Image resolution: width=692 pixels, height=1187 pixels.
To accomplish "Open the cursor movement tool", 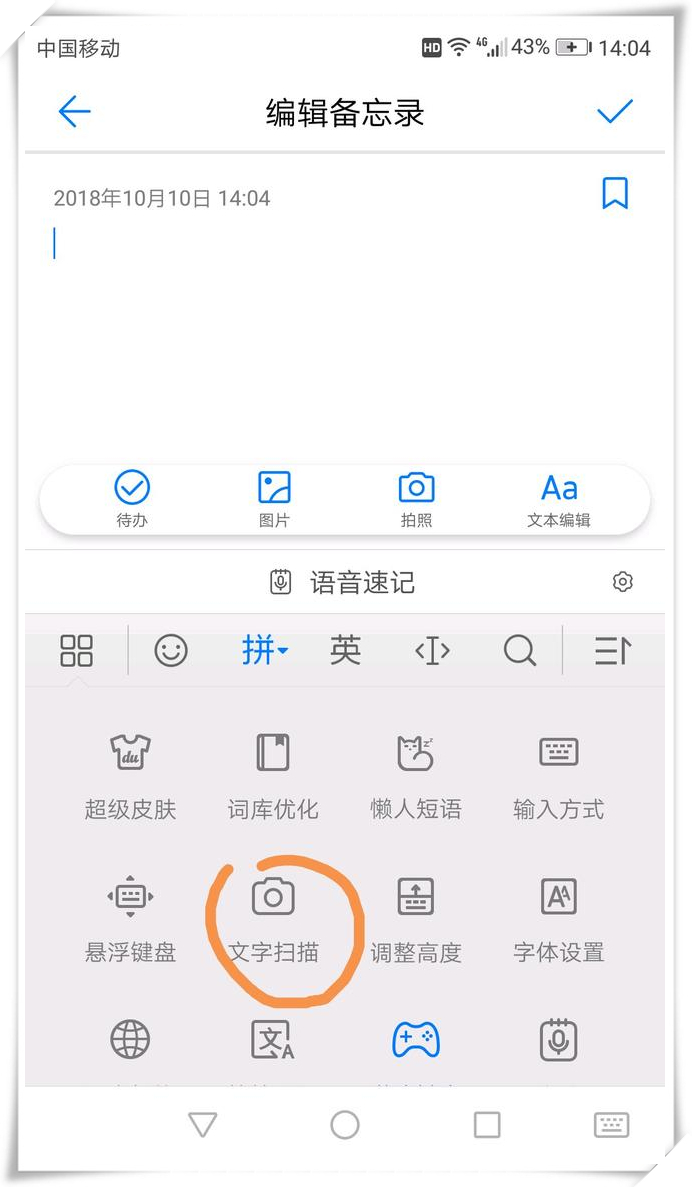I will [x=432, y=651].
